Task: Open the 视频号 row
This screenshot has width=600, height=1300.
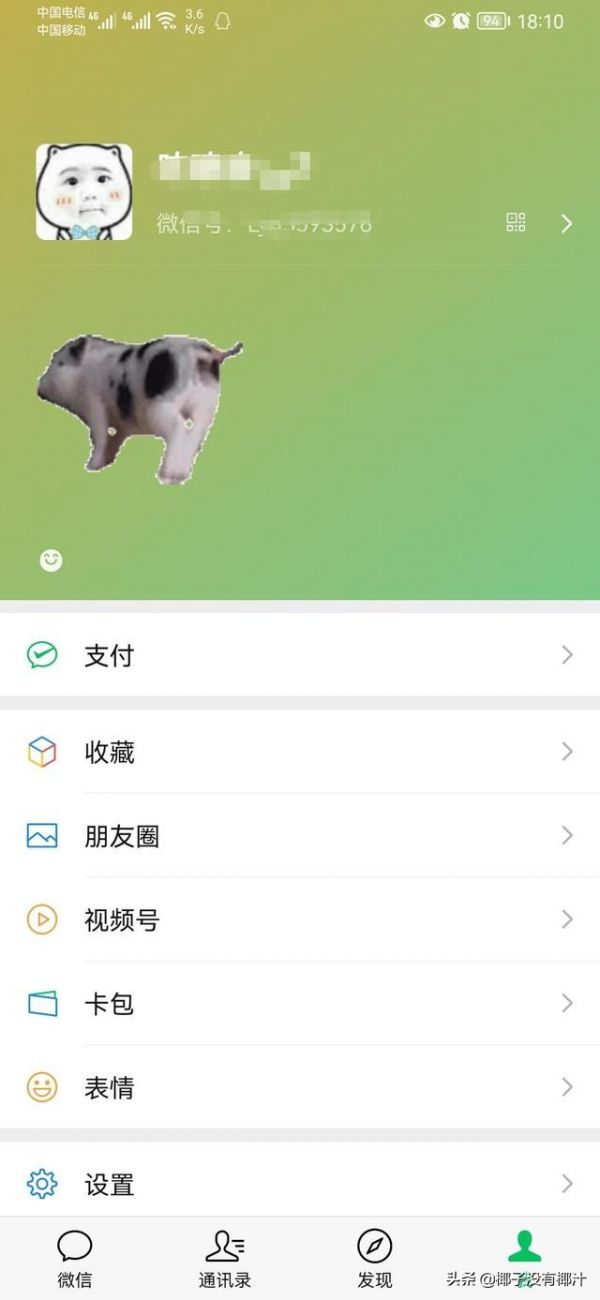Action: coord(300,920)
